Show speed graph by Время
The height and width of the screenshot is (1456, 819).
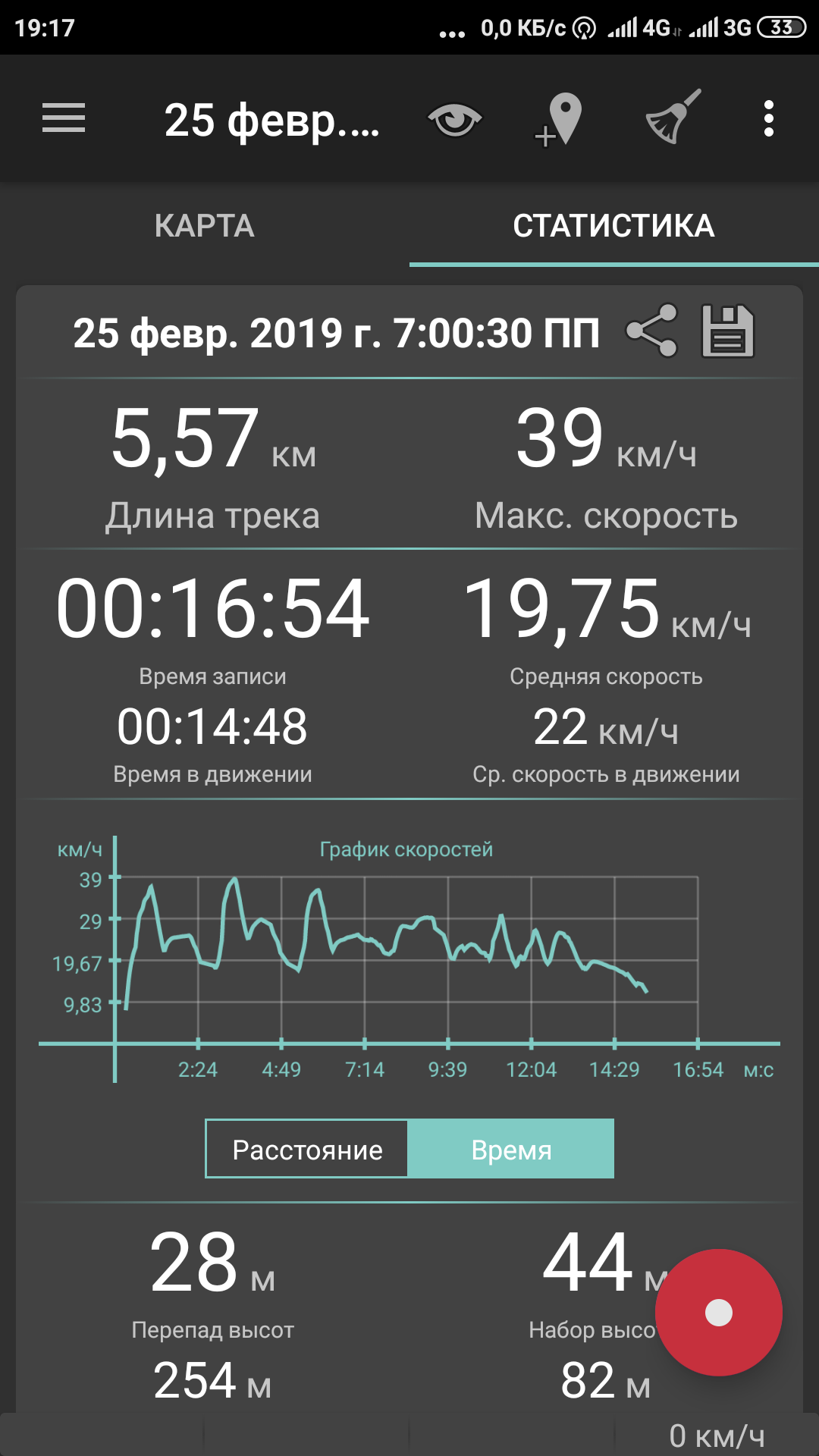click(x=511, y=1150)
